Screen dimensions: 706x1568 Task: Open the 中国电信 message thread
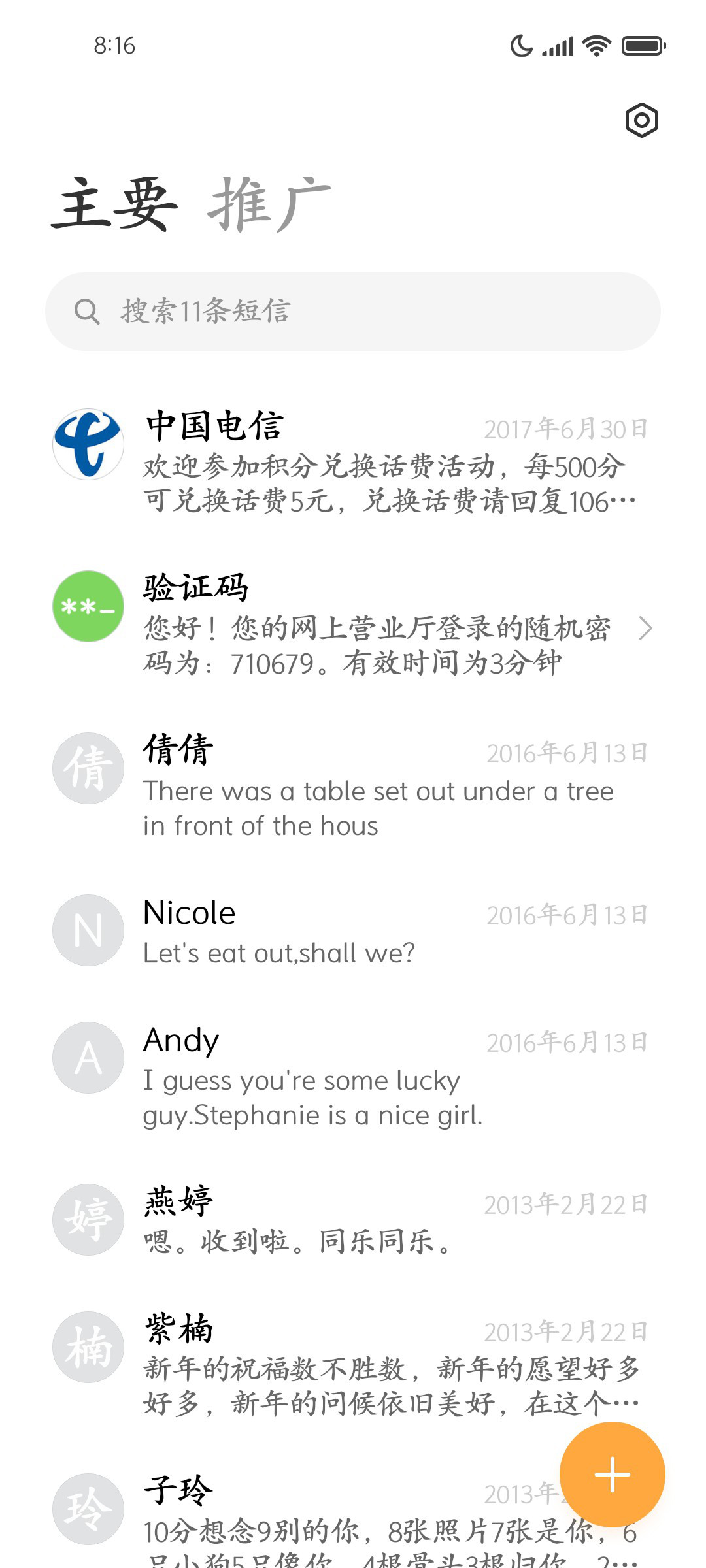353,462
